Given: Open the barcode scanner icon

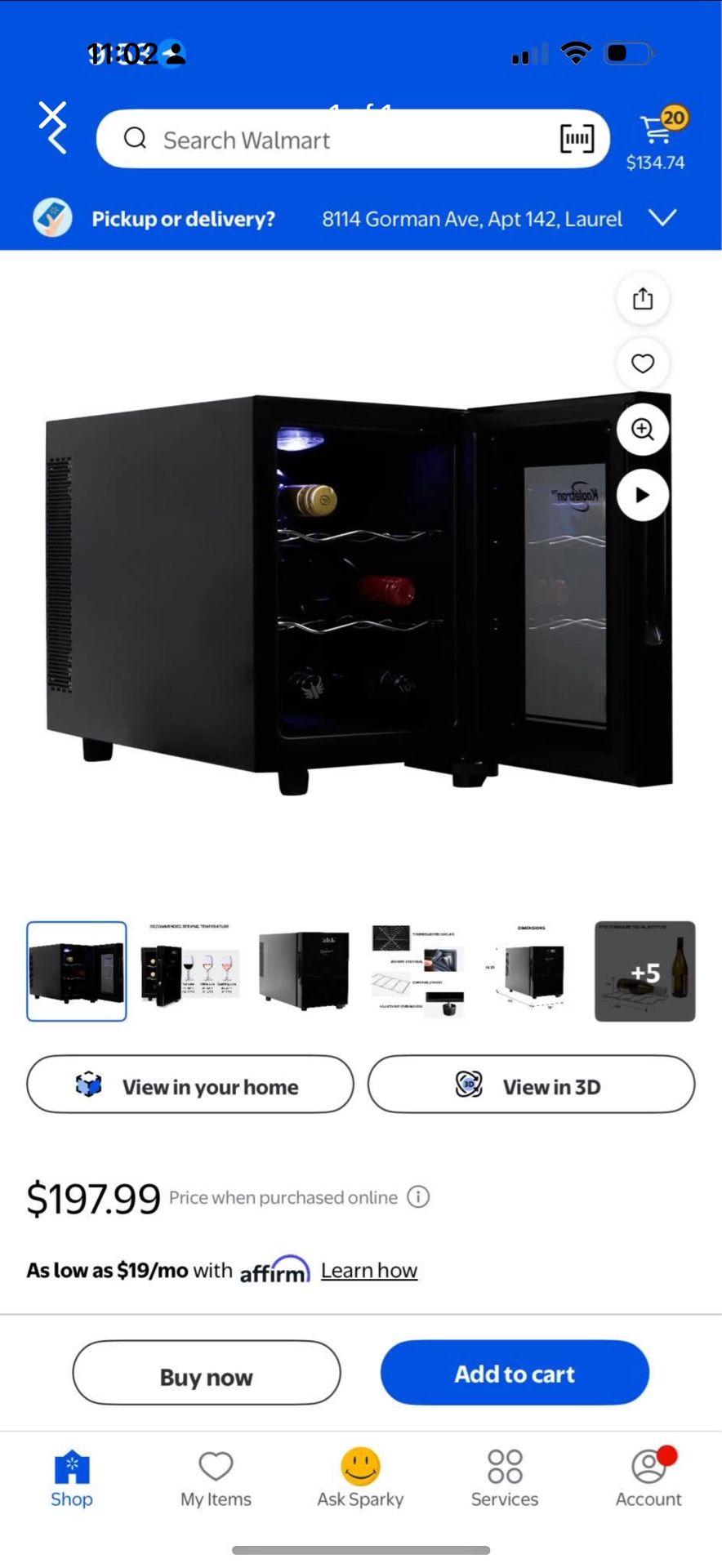Looking at the screenshot, I should pyautogui.click(x=577, y=139).
